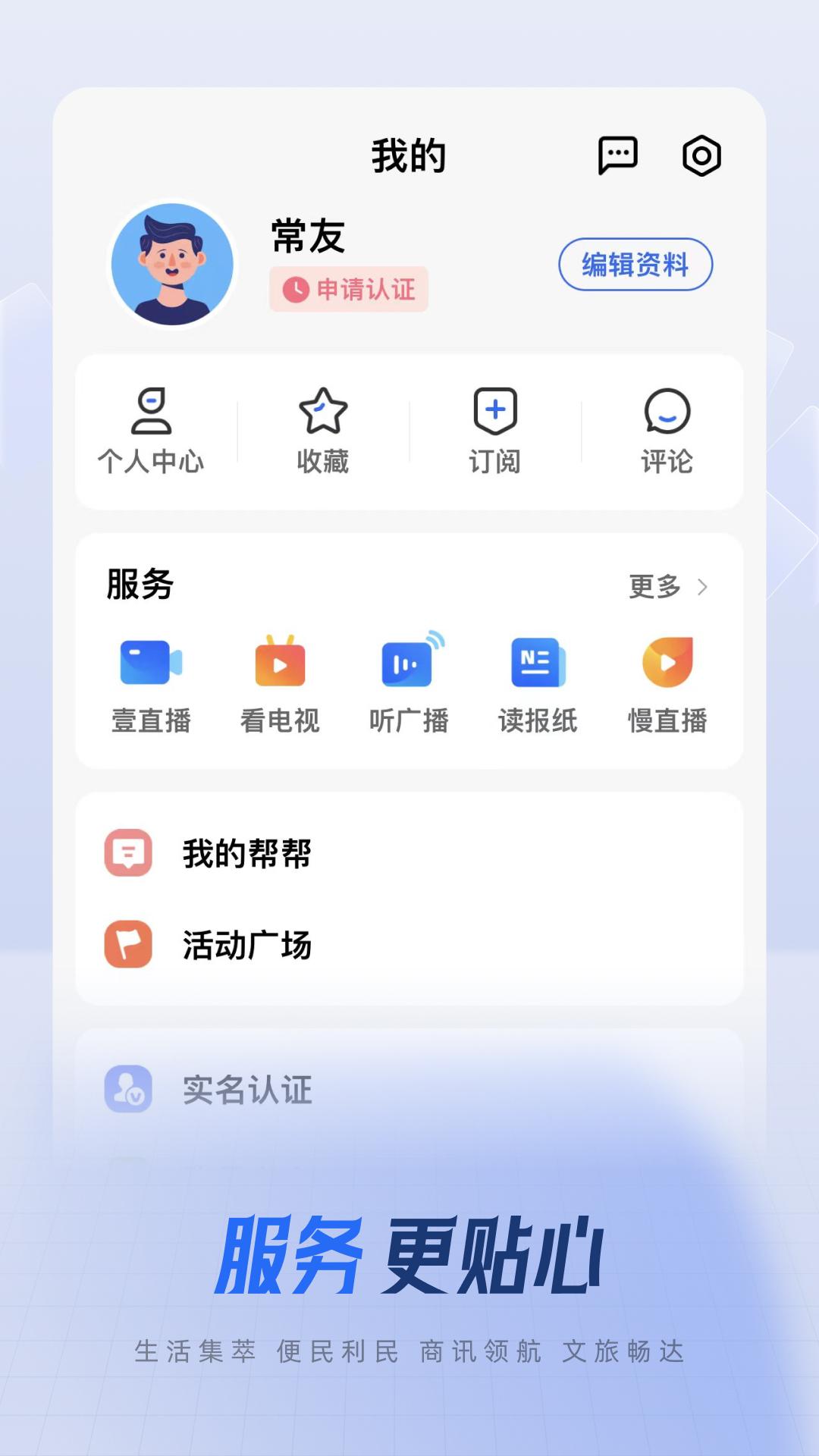The width and height of the screenshot is (819, 1456).
Task: Open the 慢直播 slow live stream service
Action: click(667, 681)
